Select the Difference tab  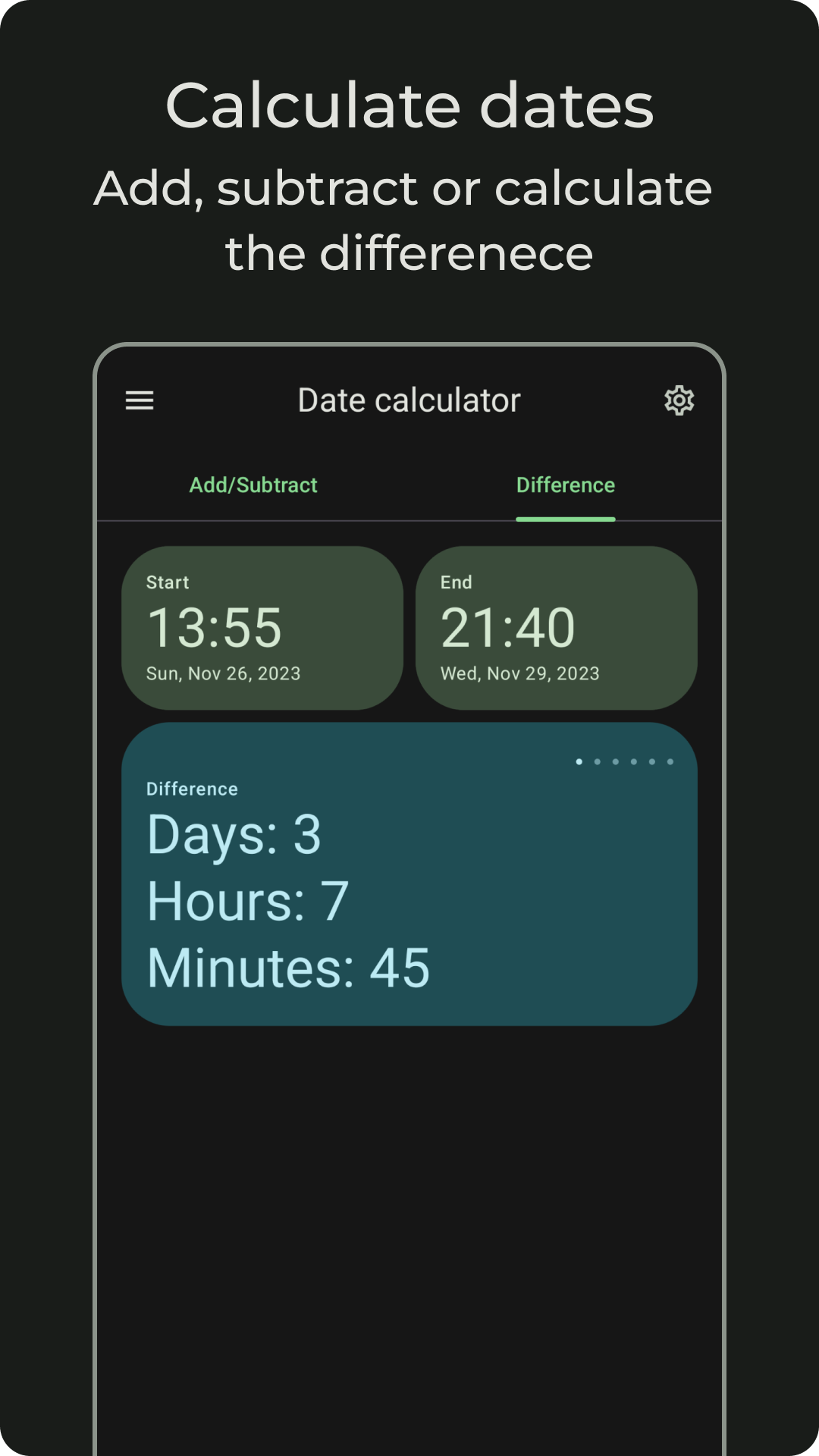(x=564, y=485)
